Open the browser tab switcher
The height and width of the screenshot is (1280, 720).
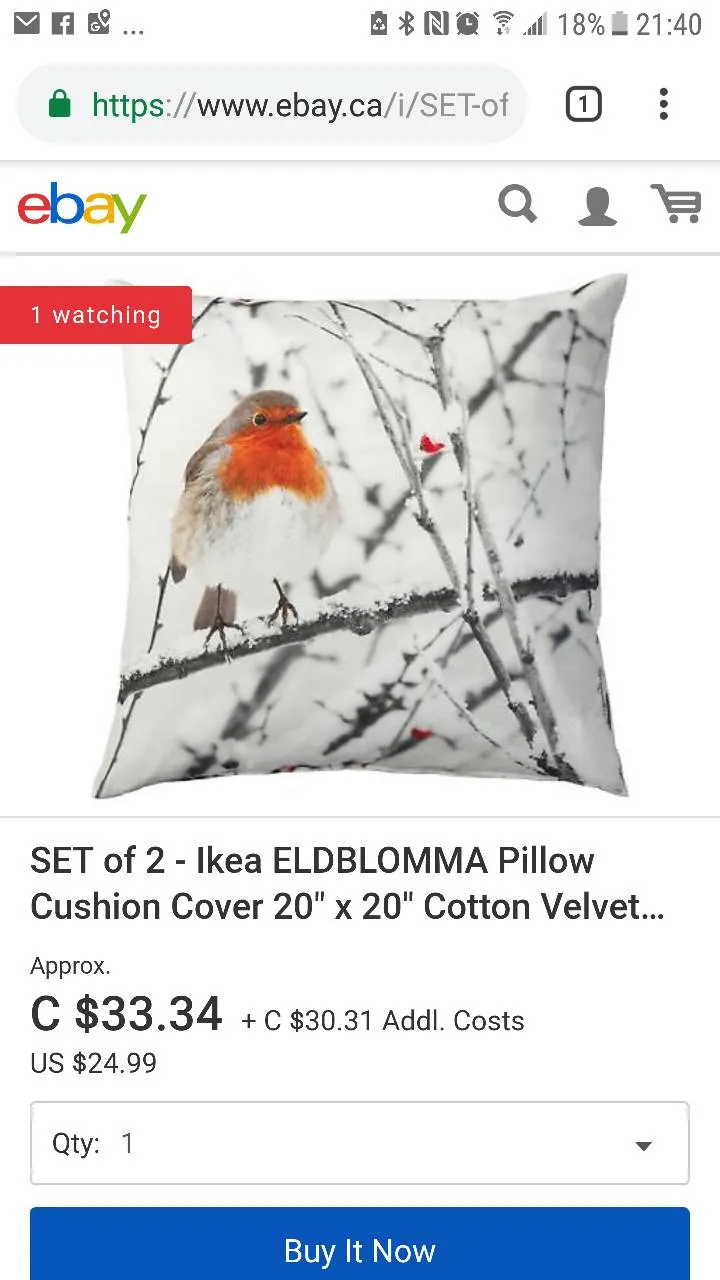[x=583, y=104]
